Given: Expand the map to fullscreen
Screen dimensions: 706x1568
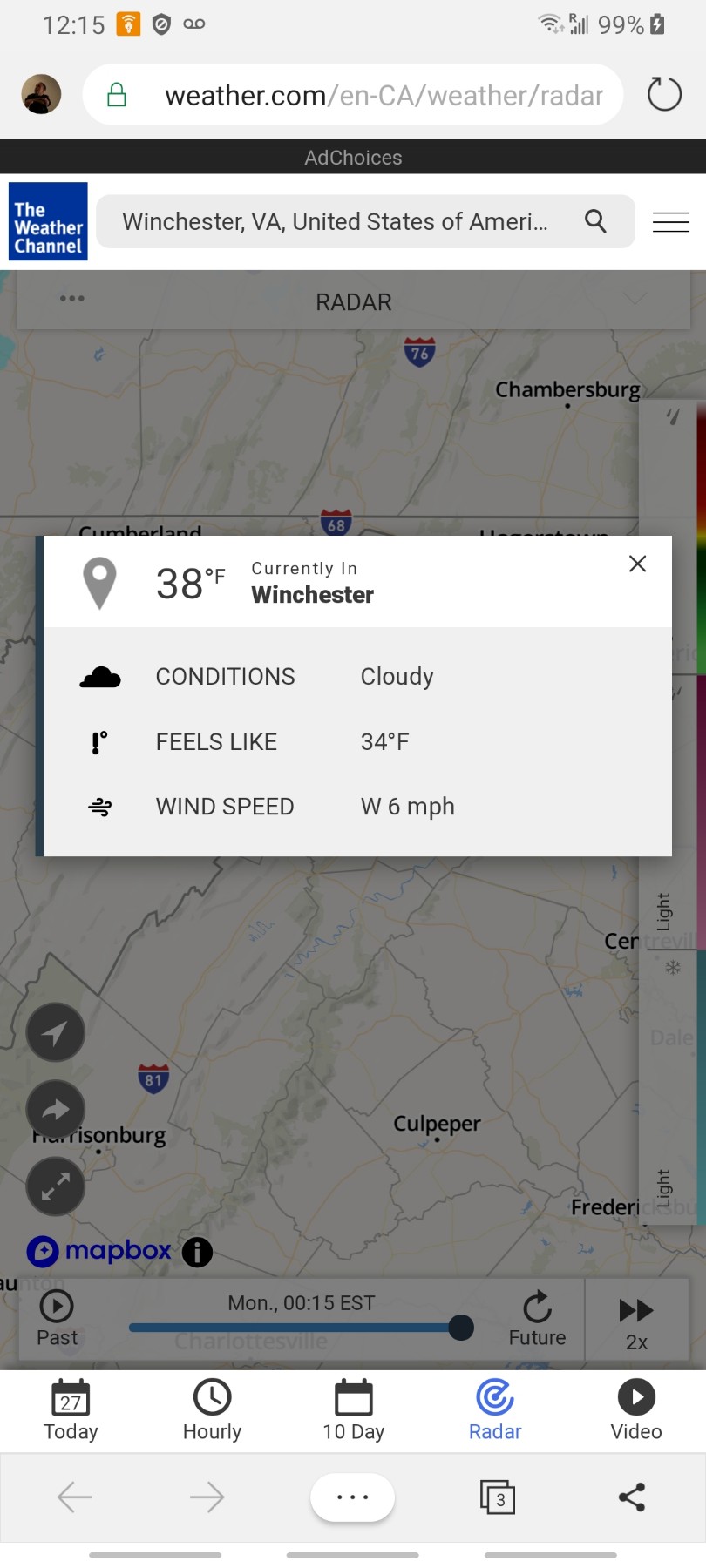Looking at the screenshot, I should [x=56, y=1186].
